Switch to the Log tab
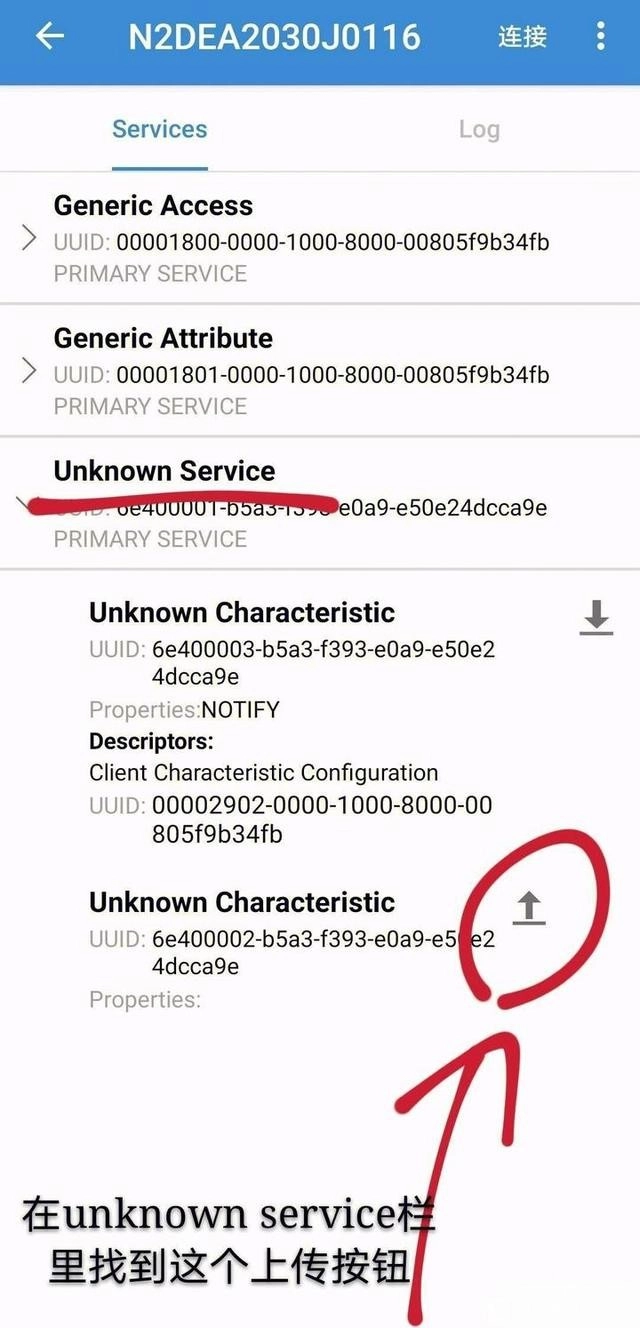Viewport: 640px width, 1328px height. pos(479,129)
